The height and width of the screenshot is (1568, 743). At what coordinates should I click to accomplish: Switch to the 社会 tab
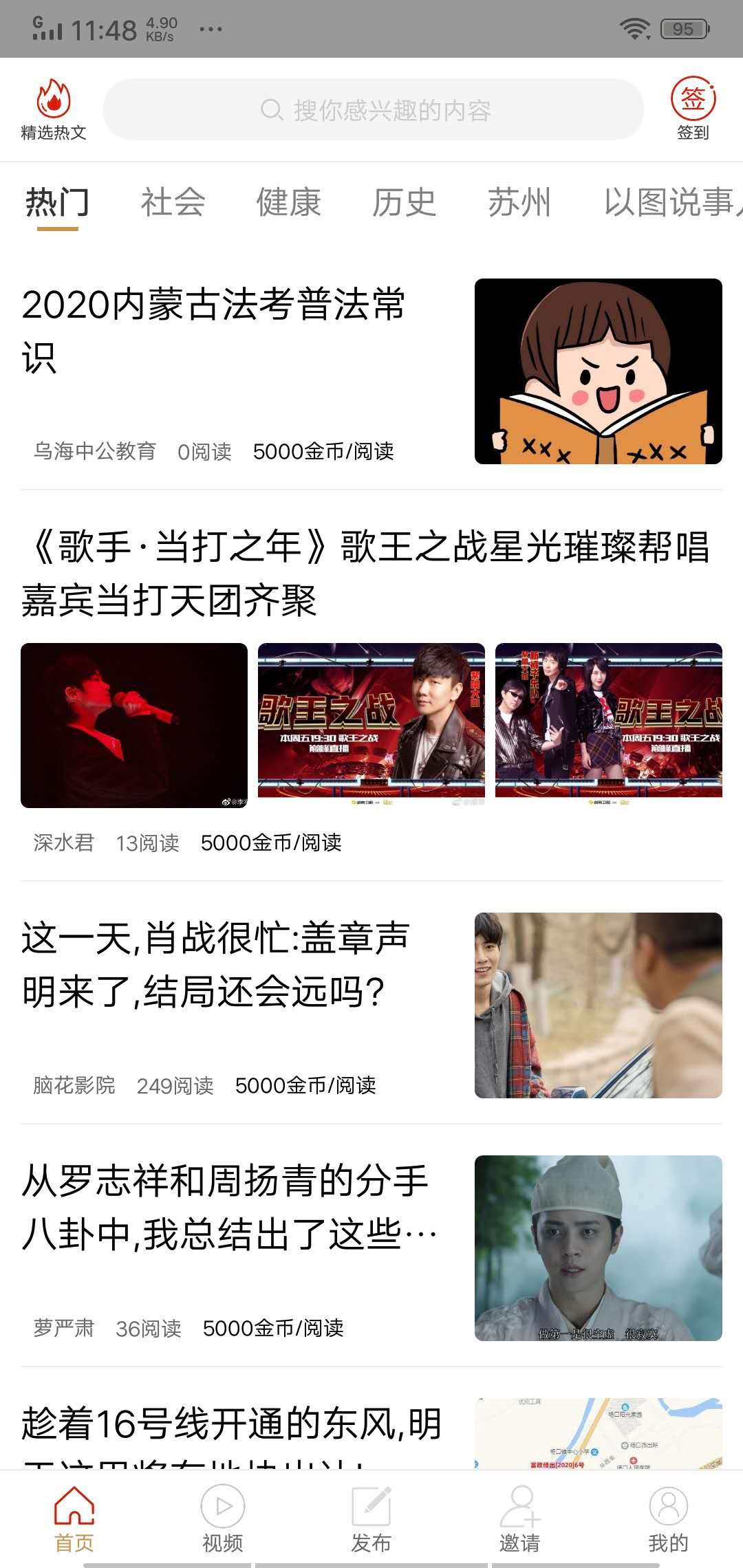tap(171, 203)
